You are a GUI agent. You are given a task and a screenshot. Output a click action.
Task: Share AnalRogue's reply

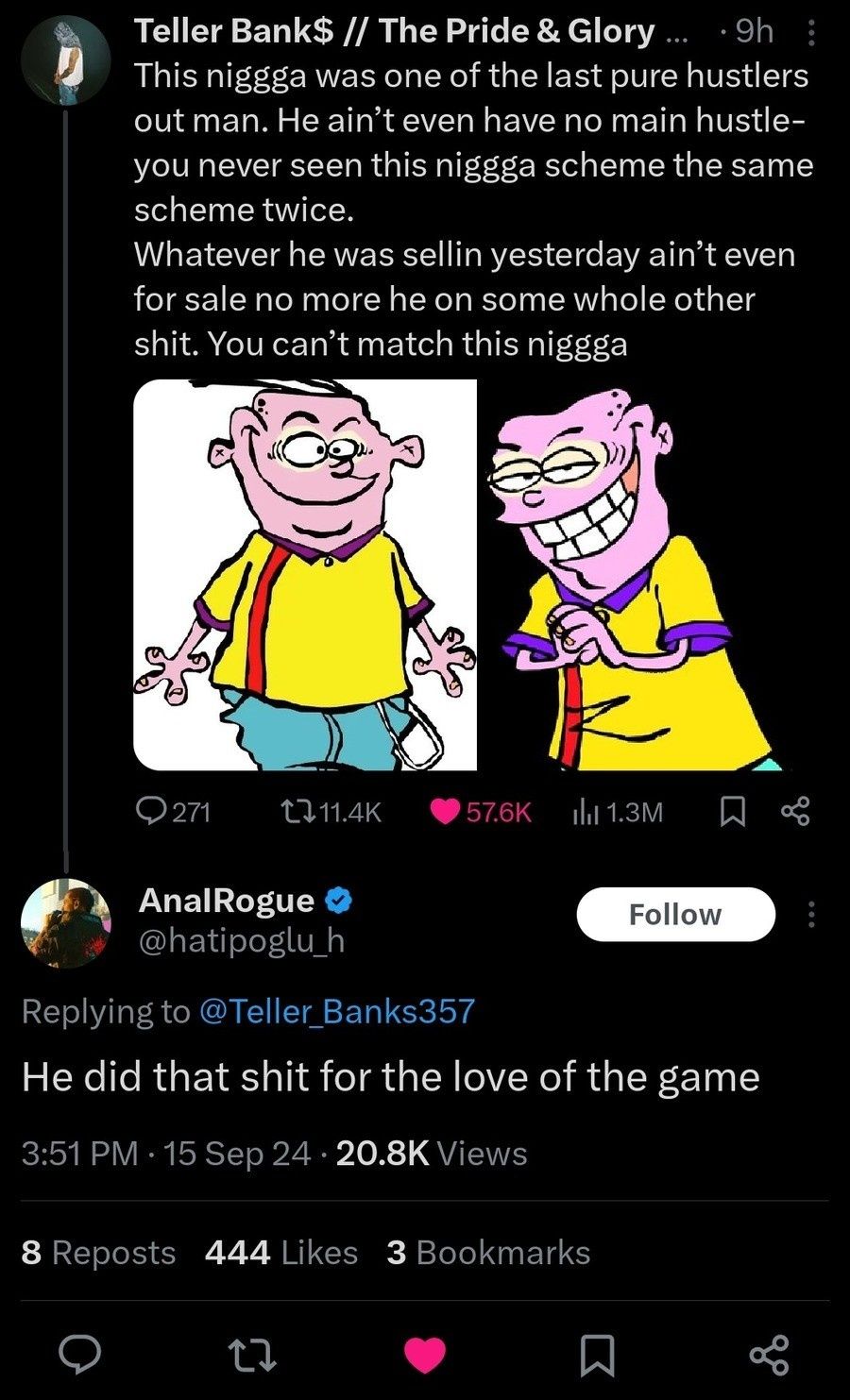click(x=768, y=1356)
